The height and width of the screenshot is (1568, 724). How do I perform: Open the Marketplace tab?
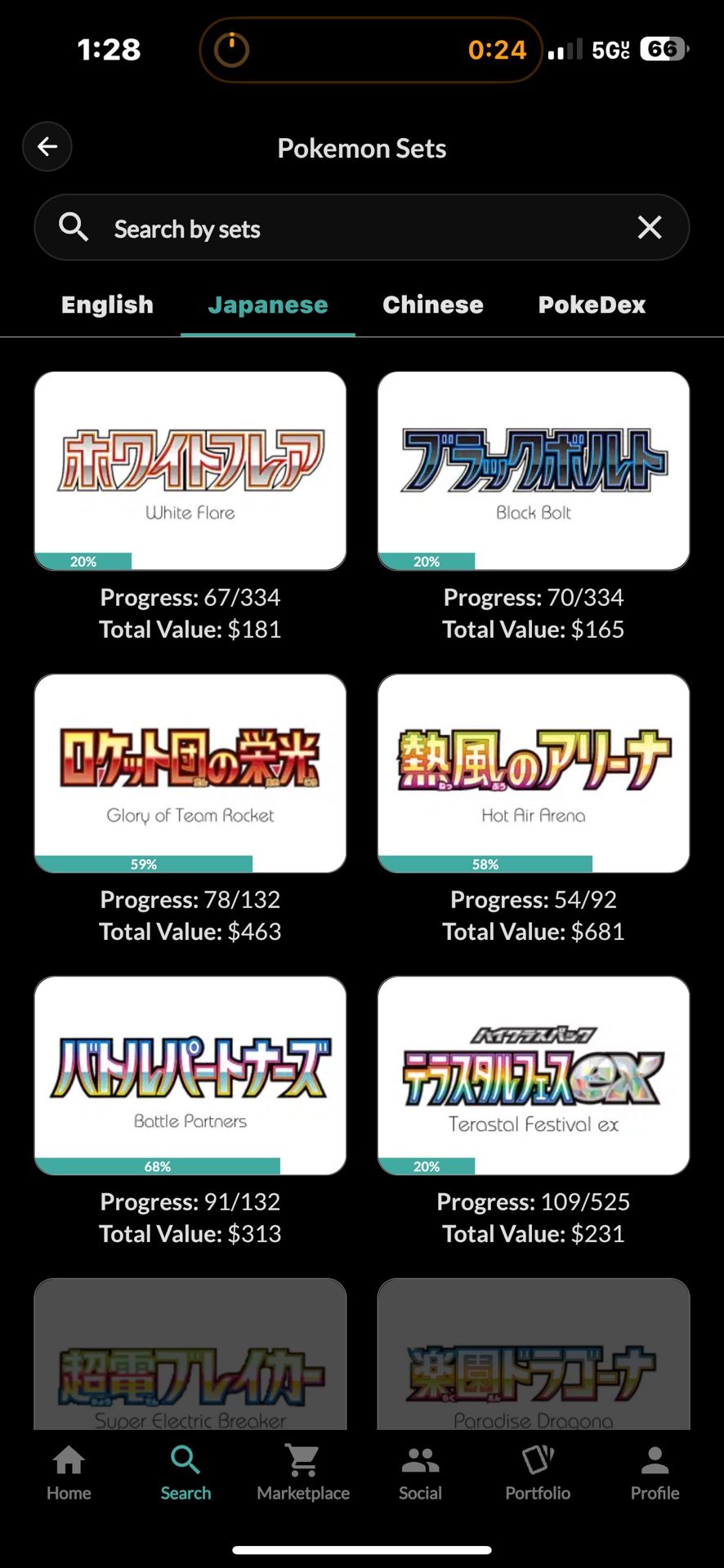click(x=303, y=1472)
